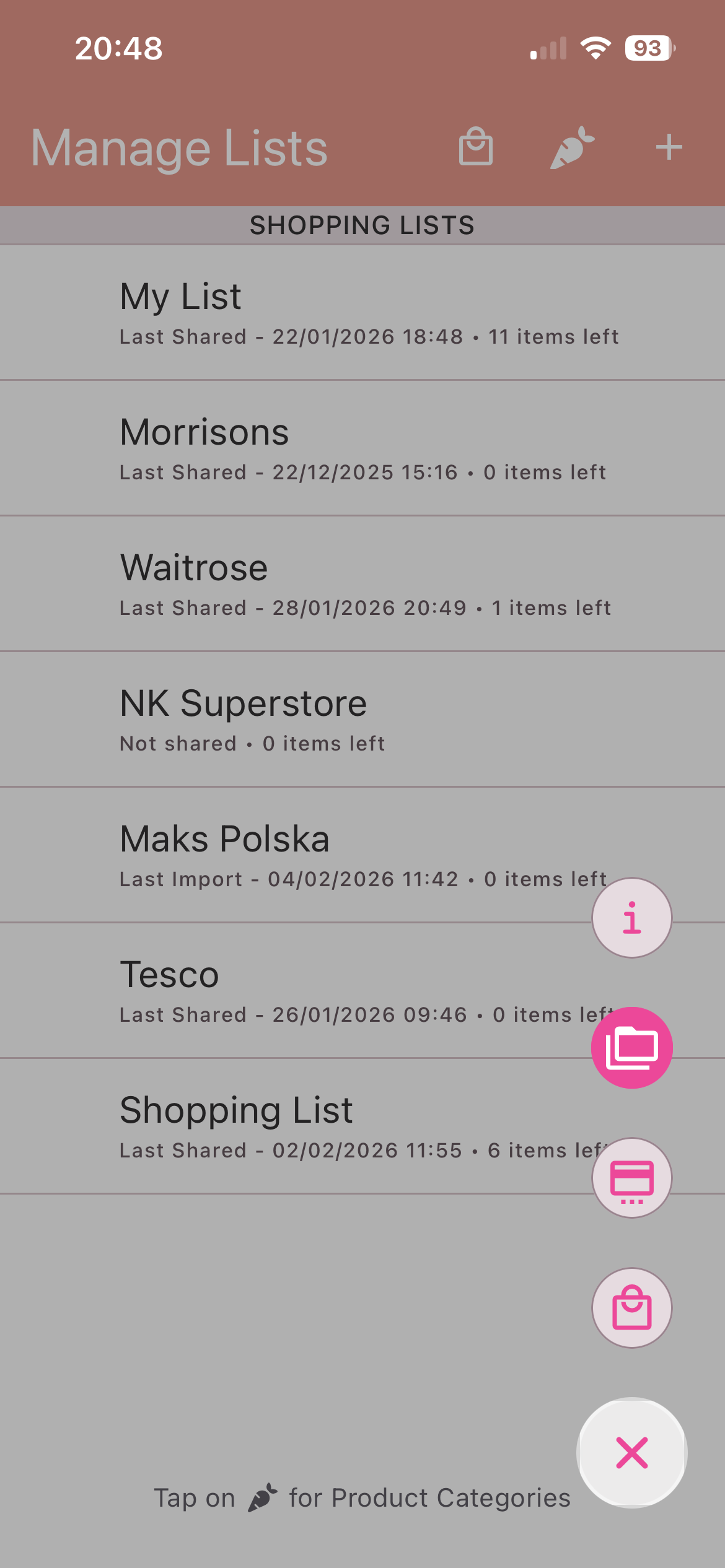
Task: Tap the shopping bag icon in header
Action: tap(475, 147)
